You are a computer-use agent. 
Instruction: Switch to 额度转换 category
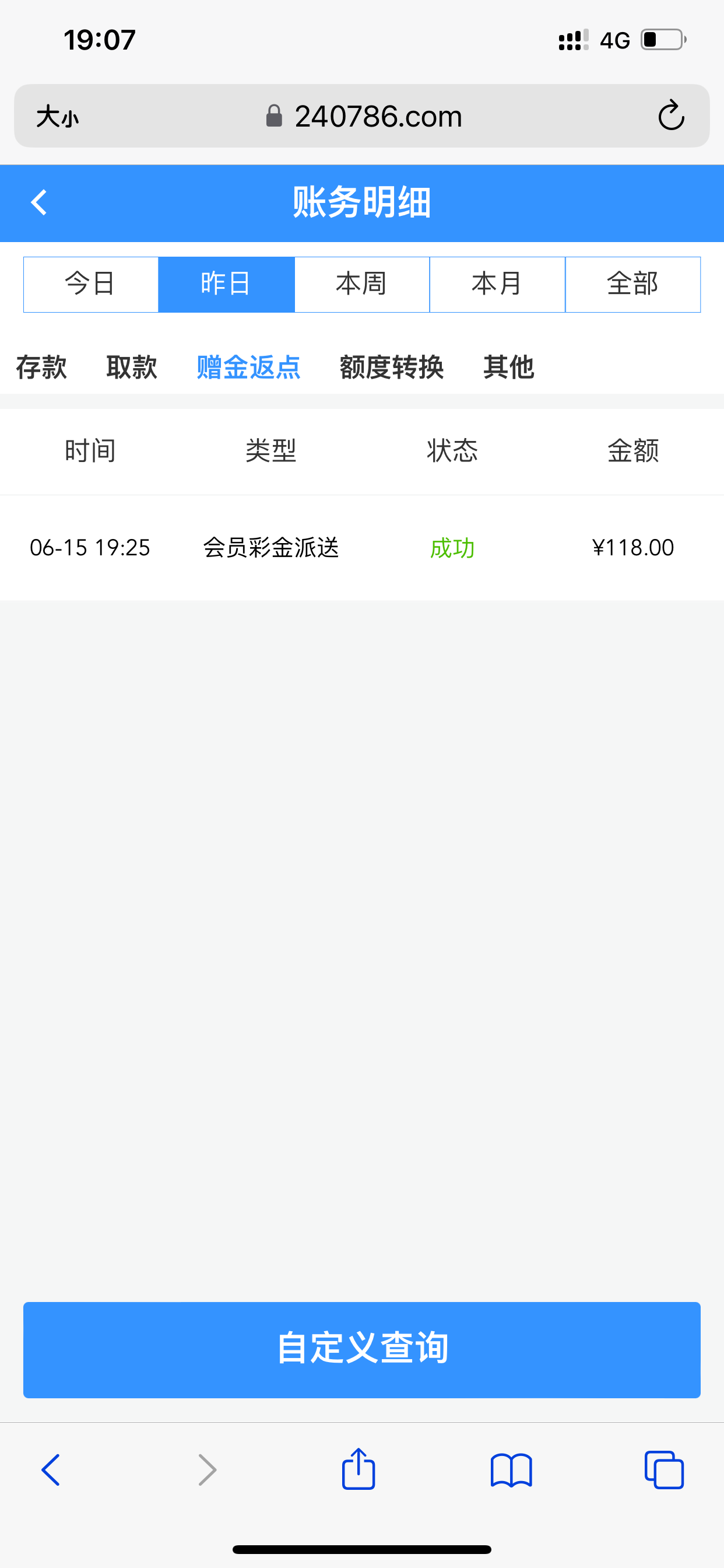point(391,367)
